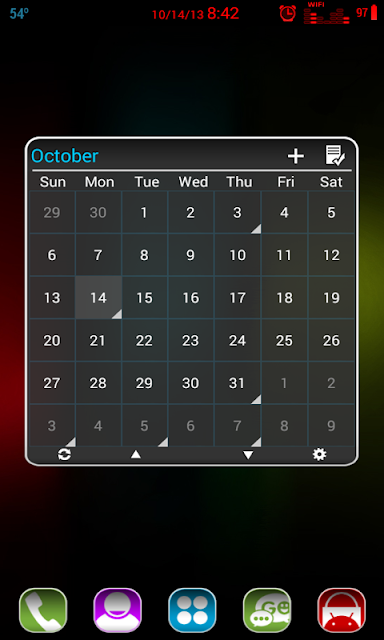Tap the October month title
The width and height of the screenshot is (384, 640).
tap(65, 156)
